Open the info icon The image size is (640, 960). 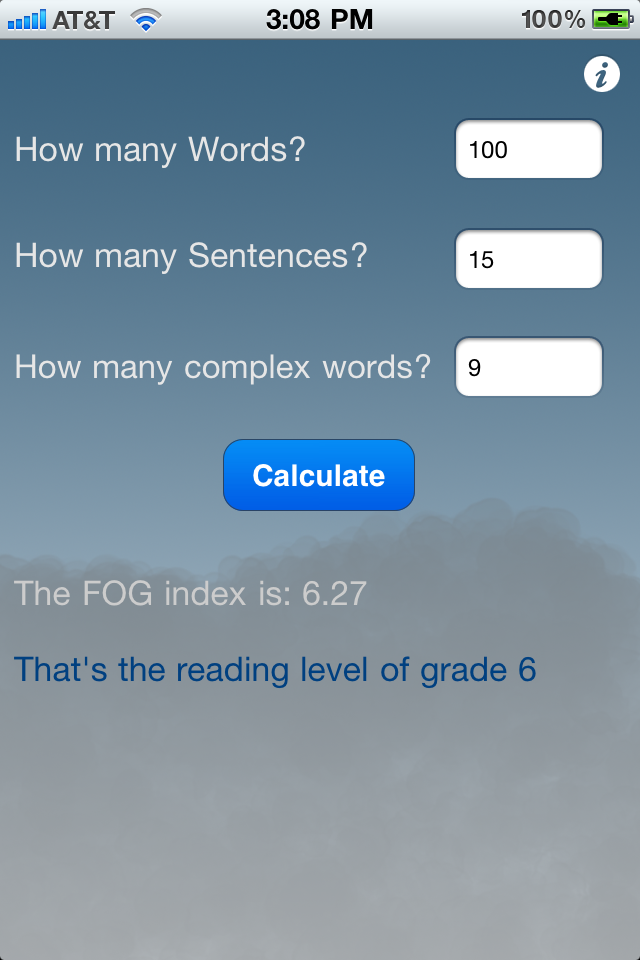[601, 75]
